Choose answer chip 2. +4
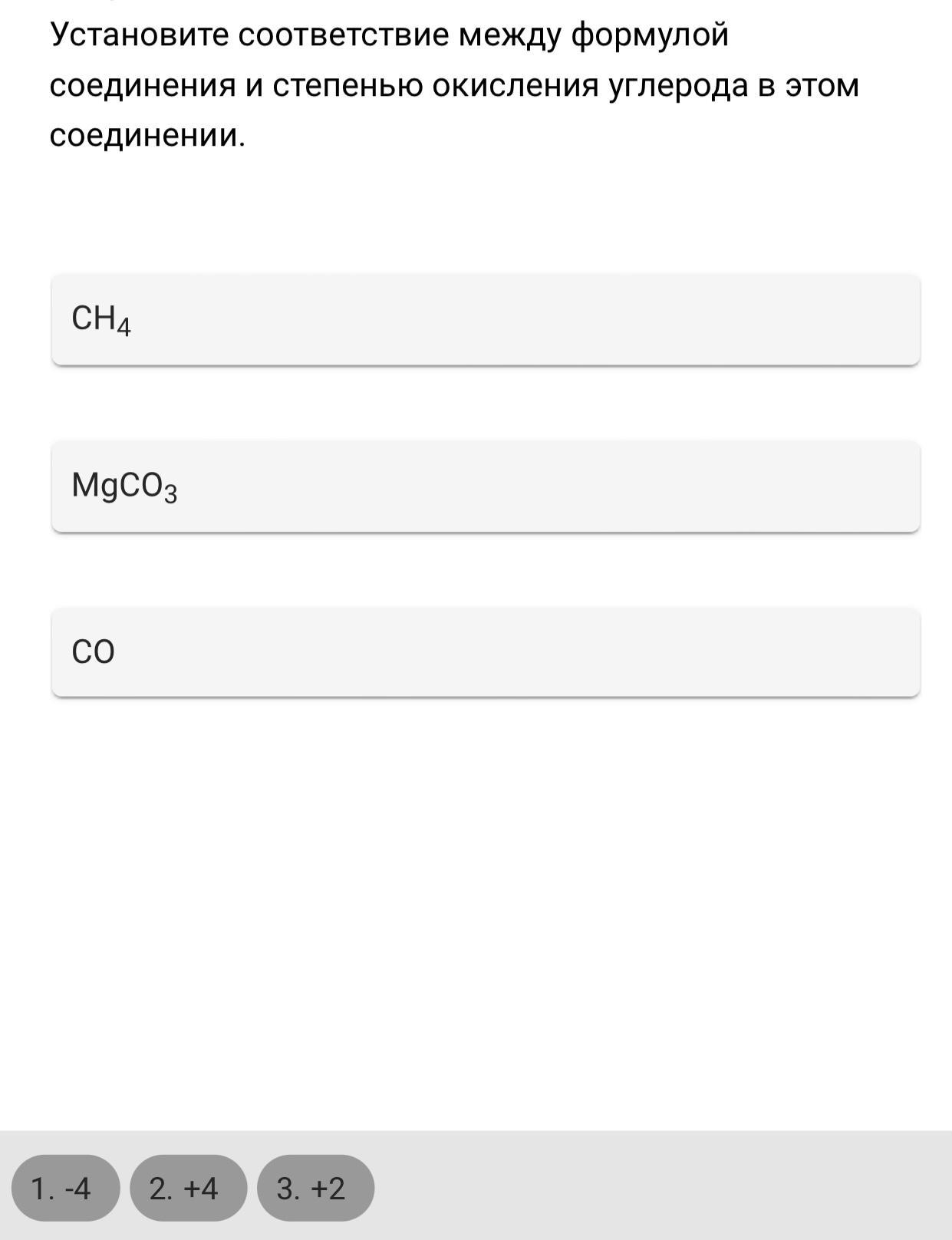Viewport: 952px width, 1240px height. [x=188, y=1189]
